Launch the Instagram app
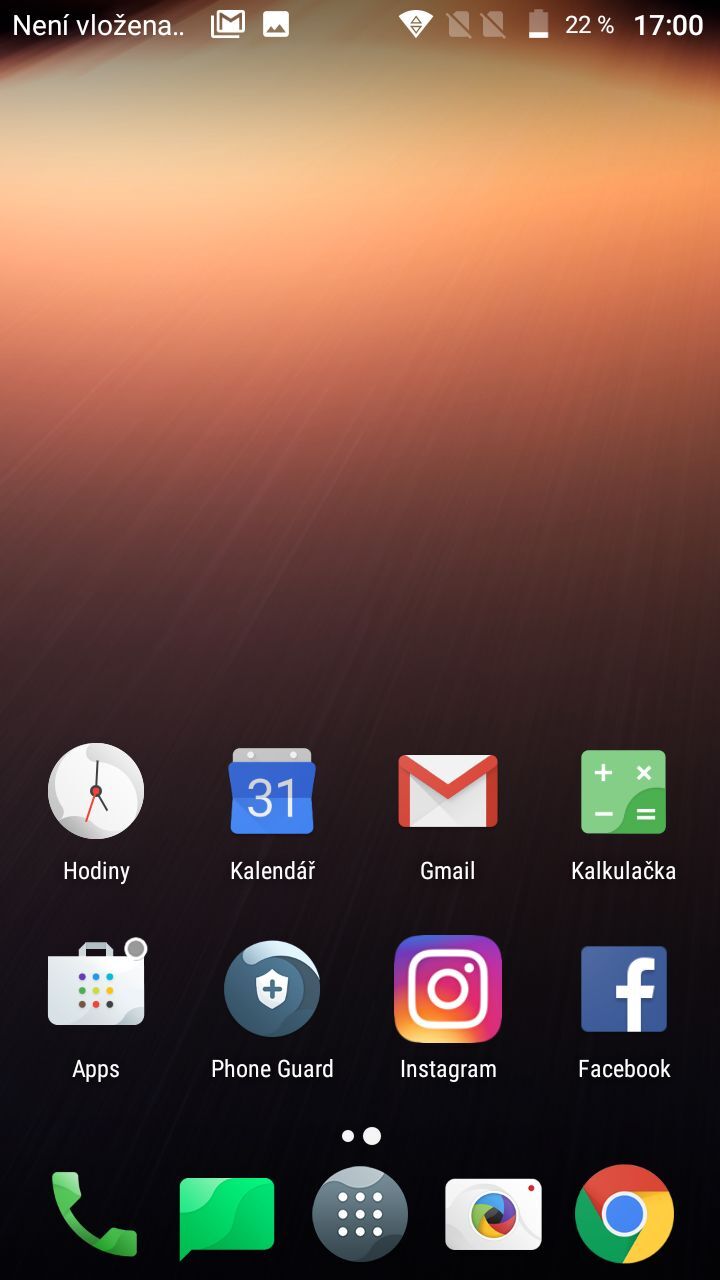 click(x=447, y=988)
